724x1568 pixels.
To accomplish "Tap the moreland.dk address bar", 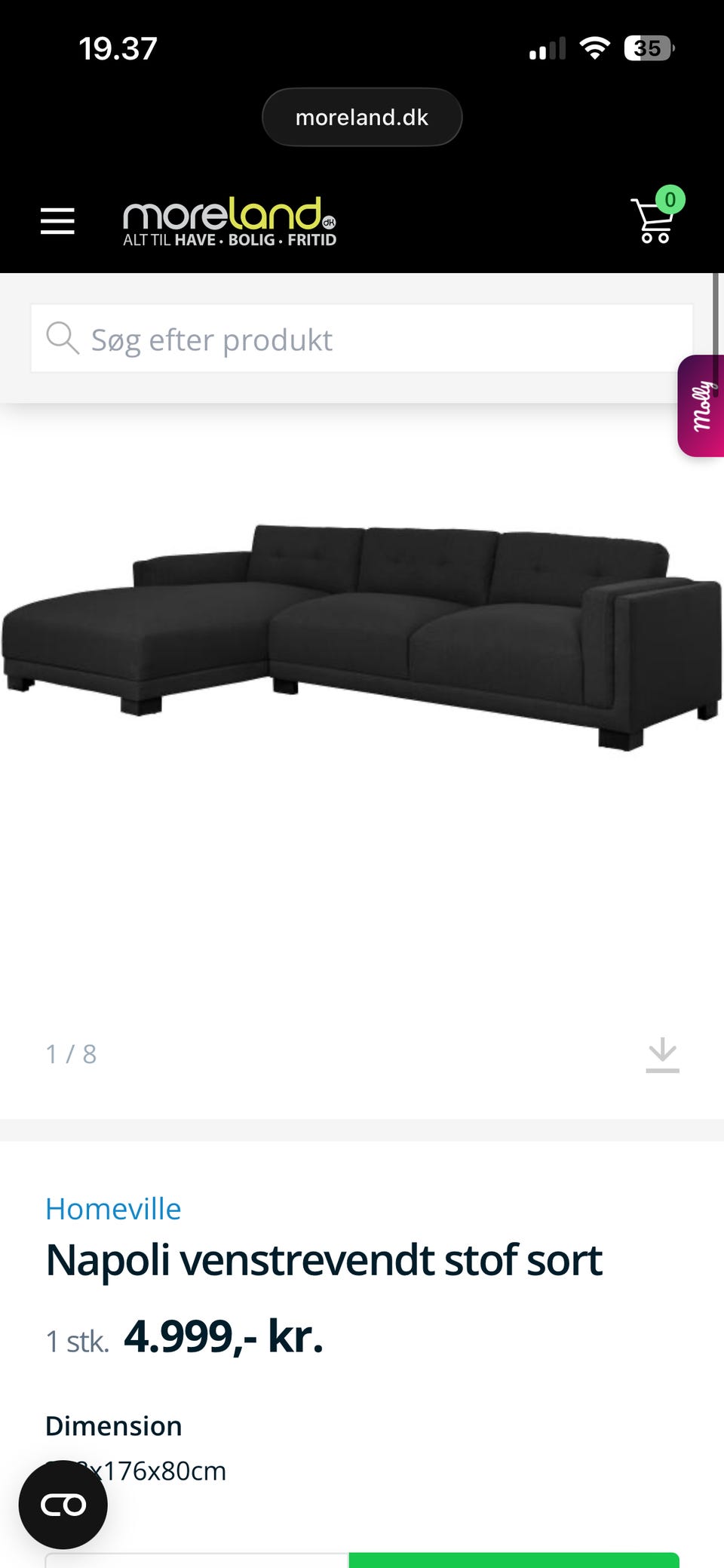I will (362, 117).
